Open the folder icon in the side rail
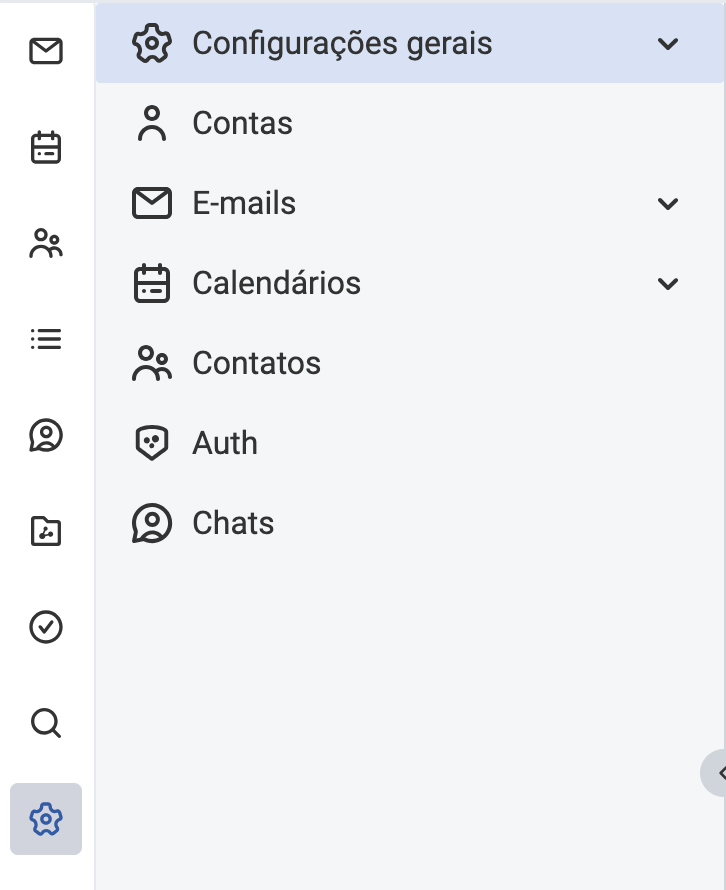 tap(46, 531)
